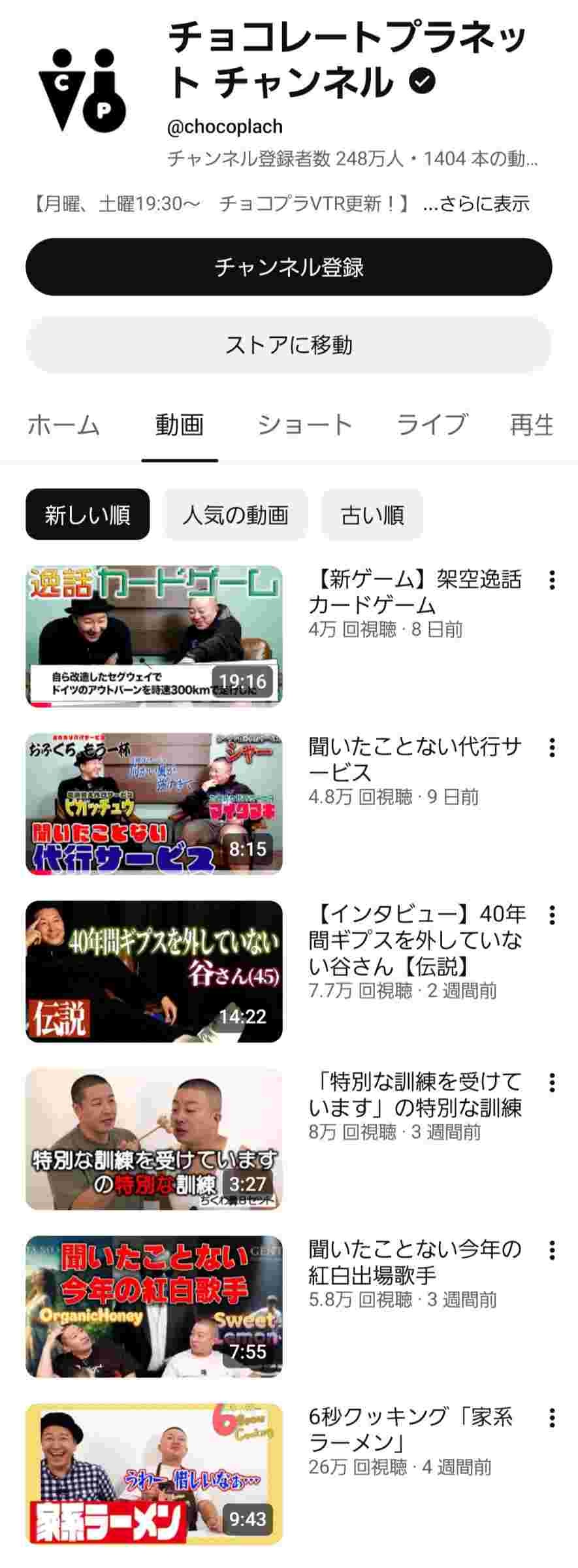Switch to the ホーム tab
Image resolution: width=578 pixels, height=1568 pixels.
click(63, 425)
